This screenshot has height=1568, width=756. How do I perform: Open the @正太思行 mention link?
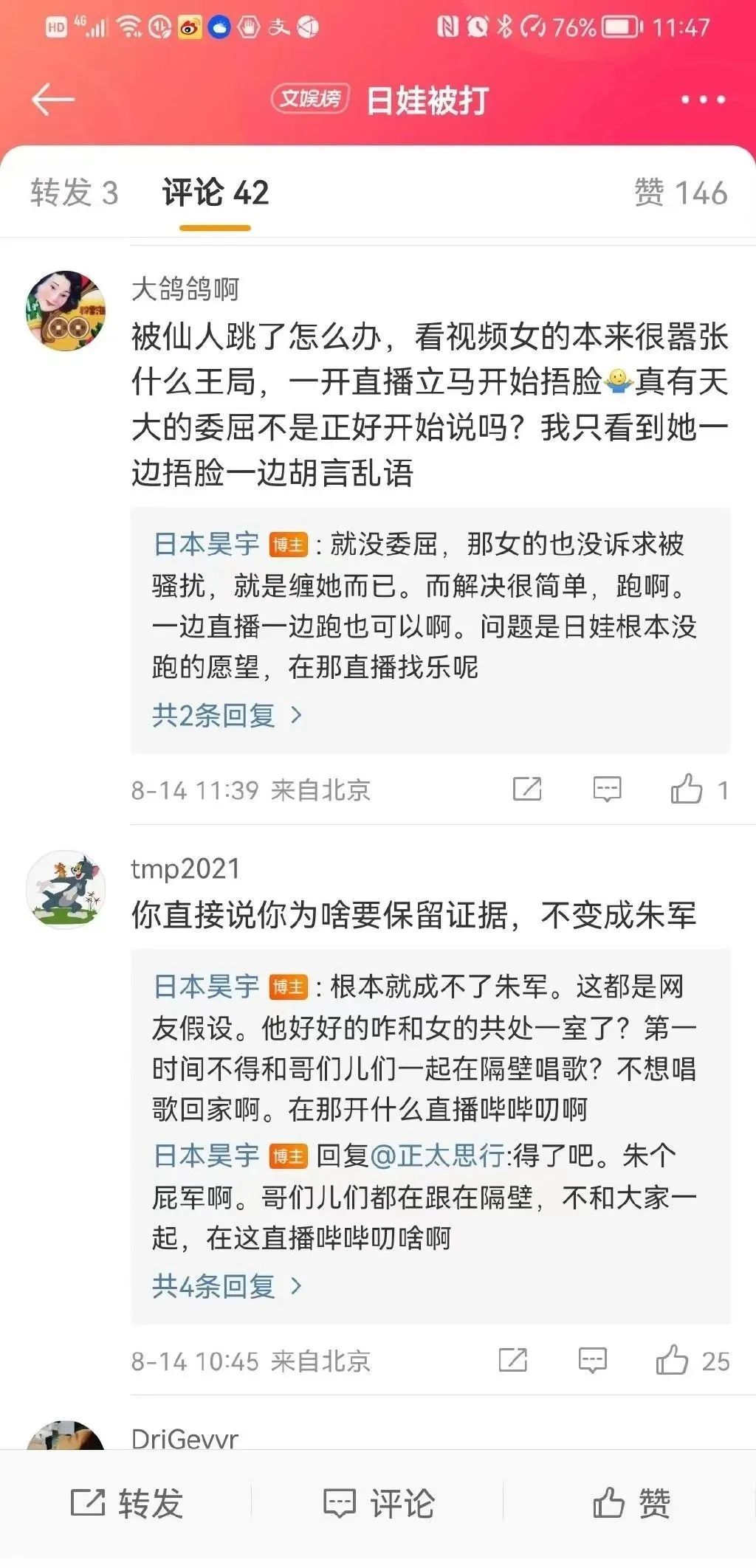pos(437,1156)
